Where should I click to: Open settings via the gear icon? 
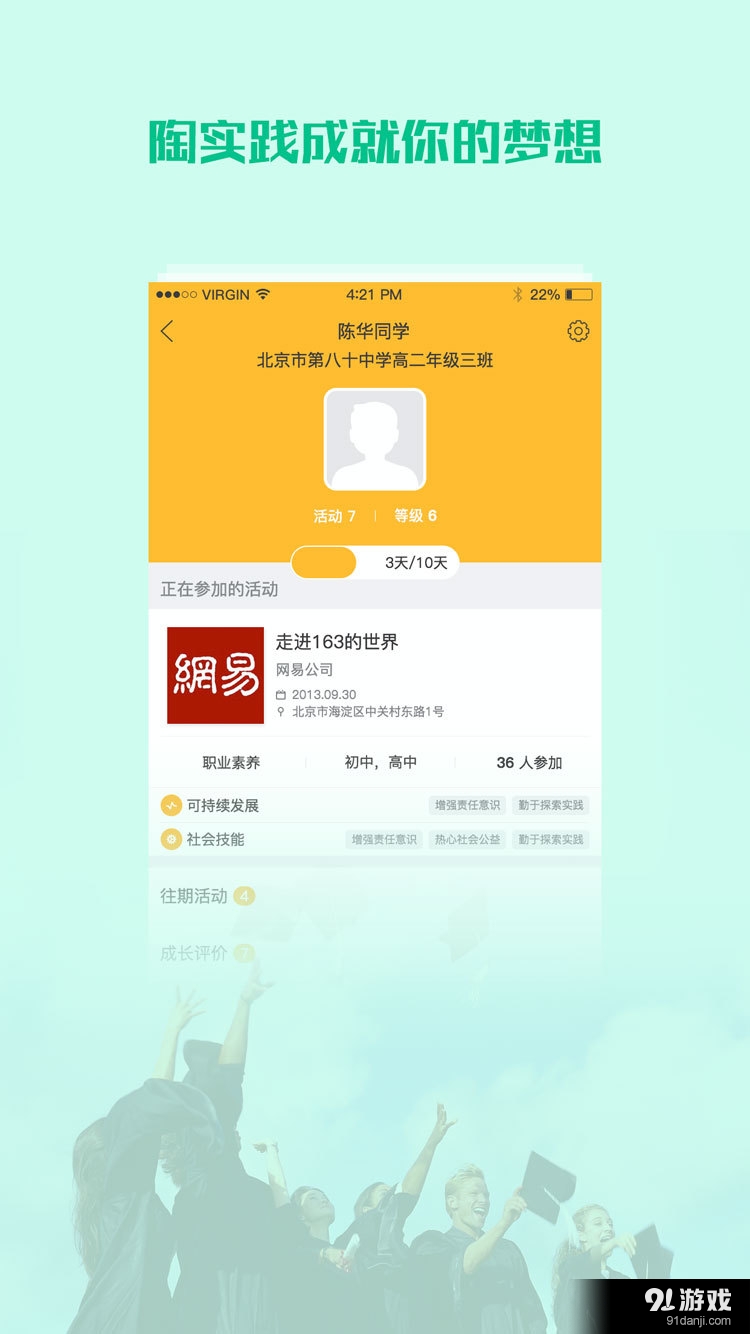[578, 329]
